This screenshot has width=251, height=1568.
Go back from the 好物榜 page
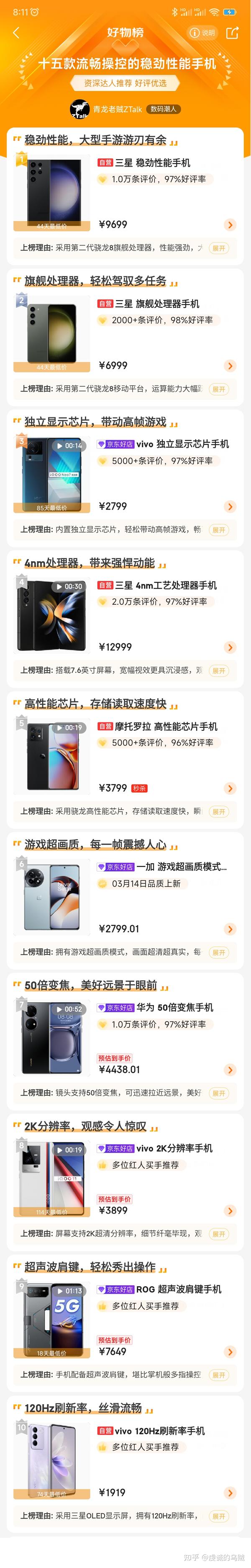16,33
